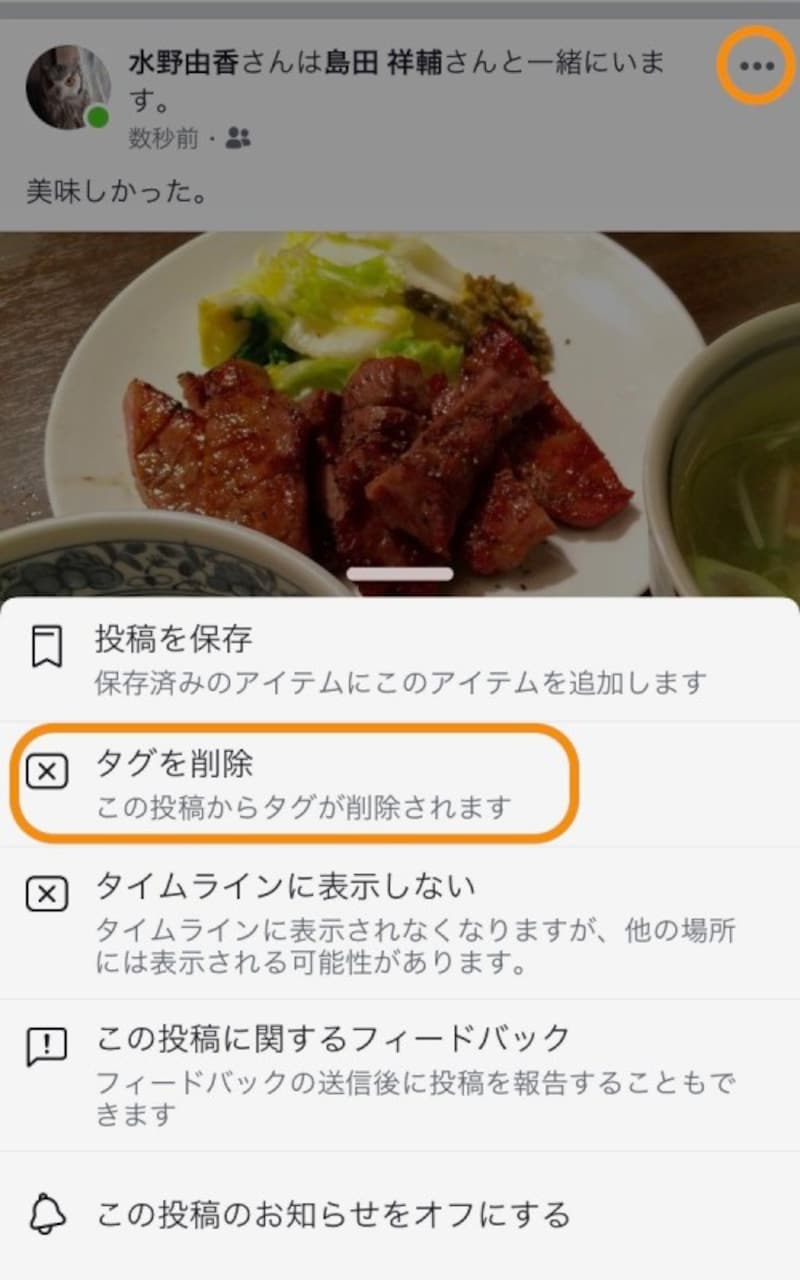800x1280 pixels.
Task: Collapse the options sheet using the drag handle
Action: [x=400, y=573]
